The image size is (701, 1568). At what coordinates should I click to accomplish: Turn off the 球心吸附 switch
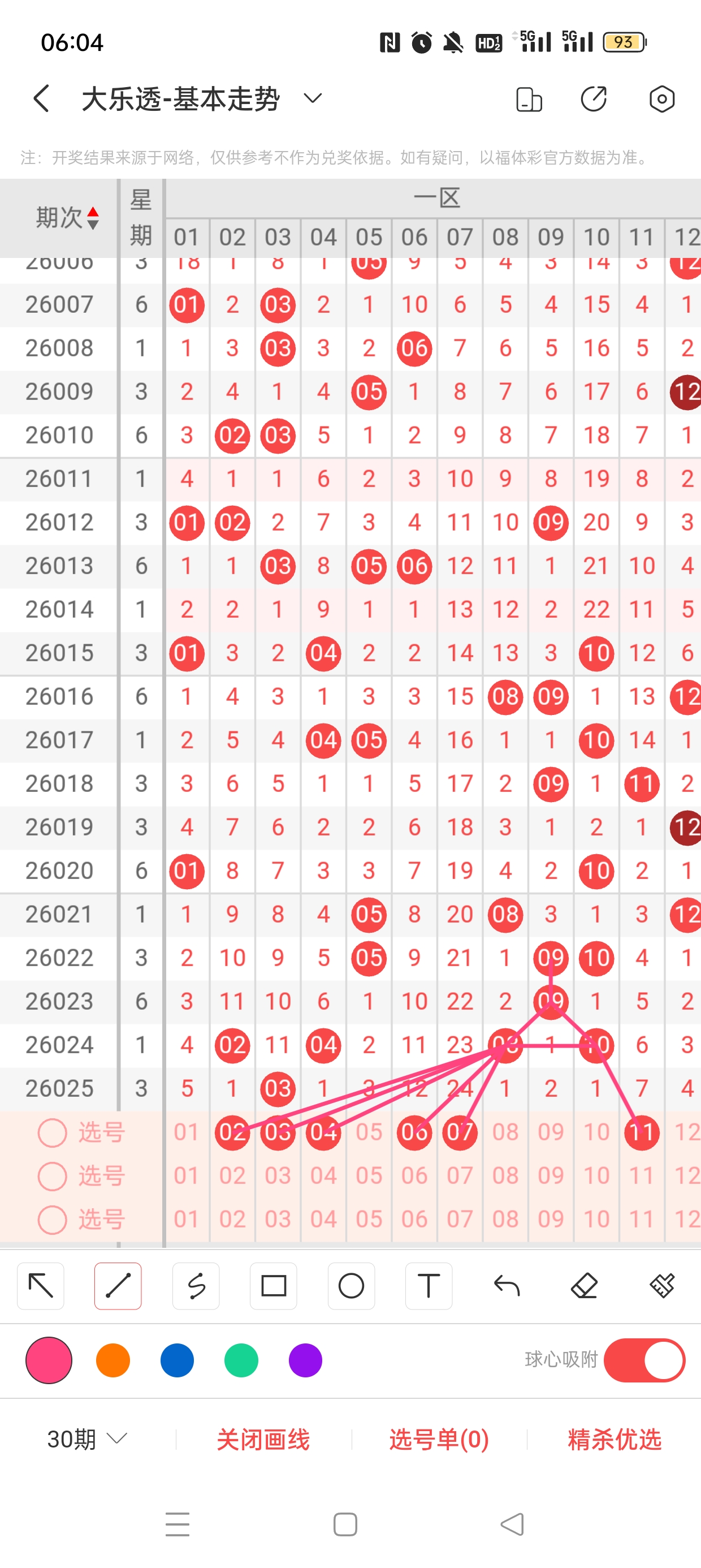tap(644, 1360)
